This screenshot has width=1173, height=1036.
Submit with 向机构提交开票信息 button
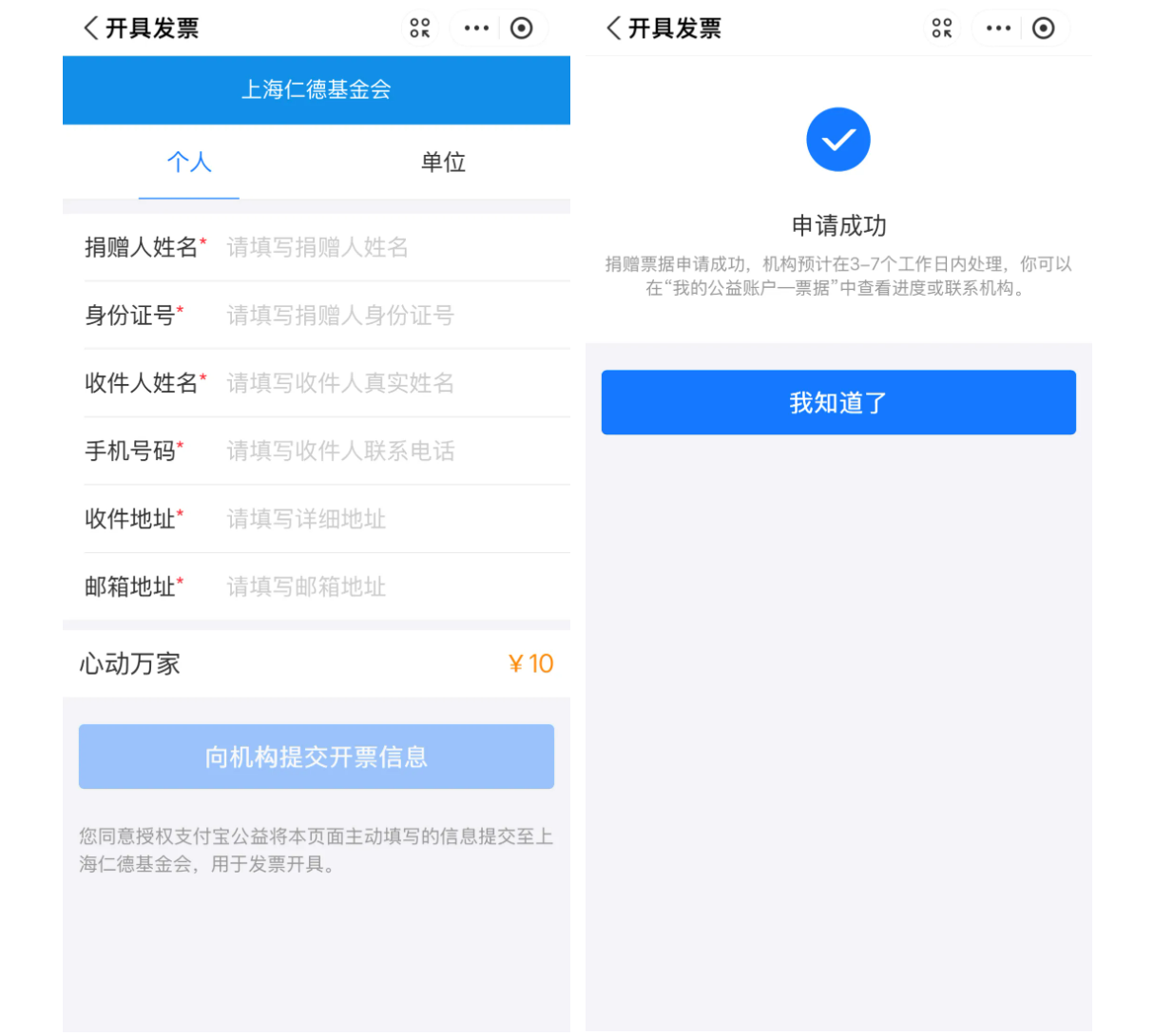coord(317,757)
